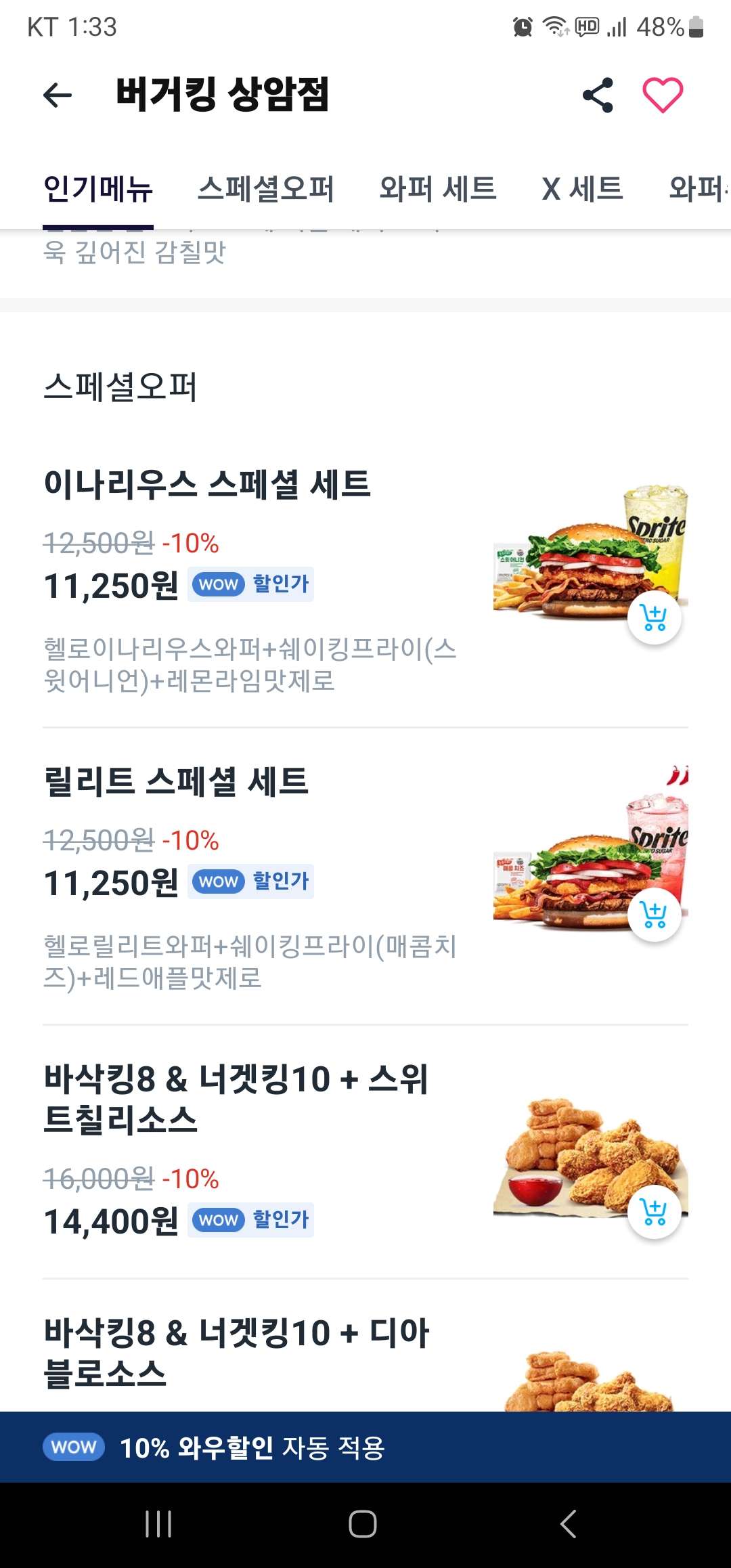The height and width of the screenshot is (1568, 731).
Task: Open the 이나리우스 스페셜 세트 menu item
Action: click(x=207, y=485)
